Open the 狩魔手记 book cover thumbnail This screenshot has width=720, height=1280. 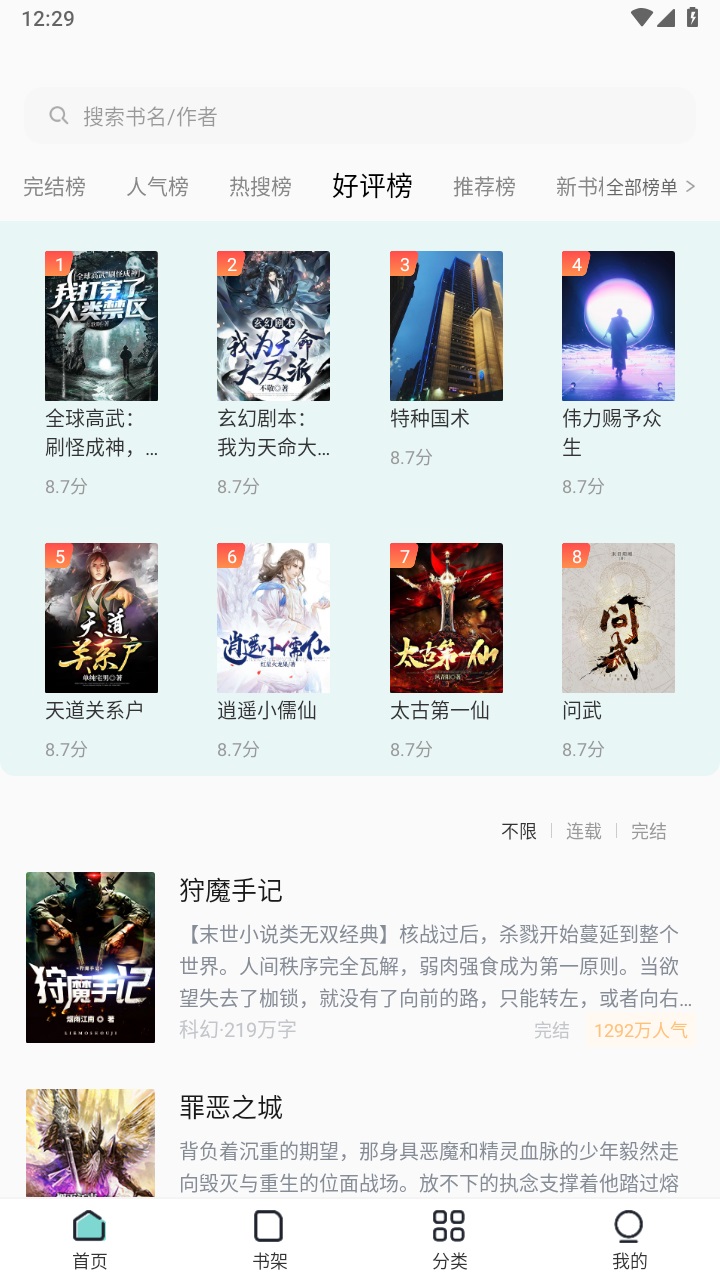click(90, 956)
